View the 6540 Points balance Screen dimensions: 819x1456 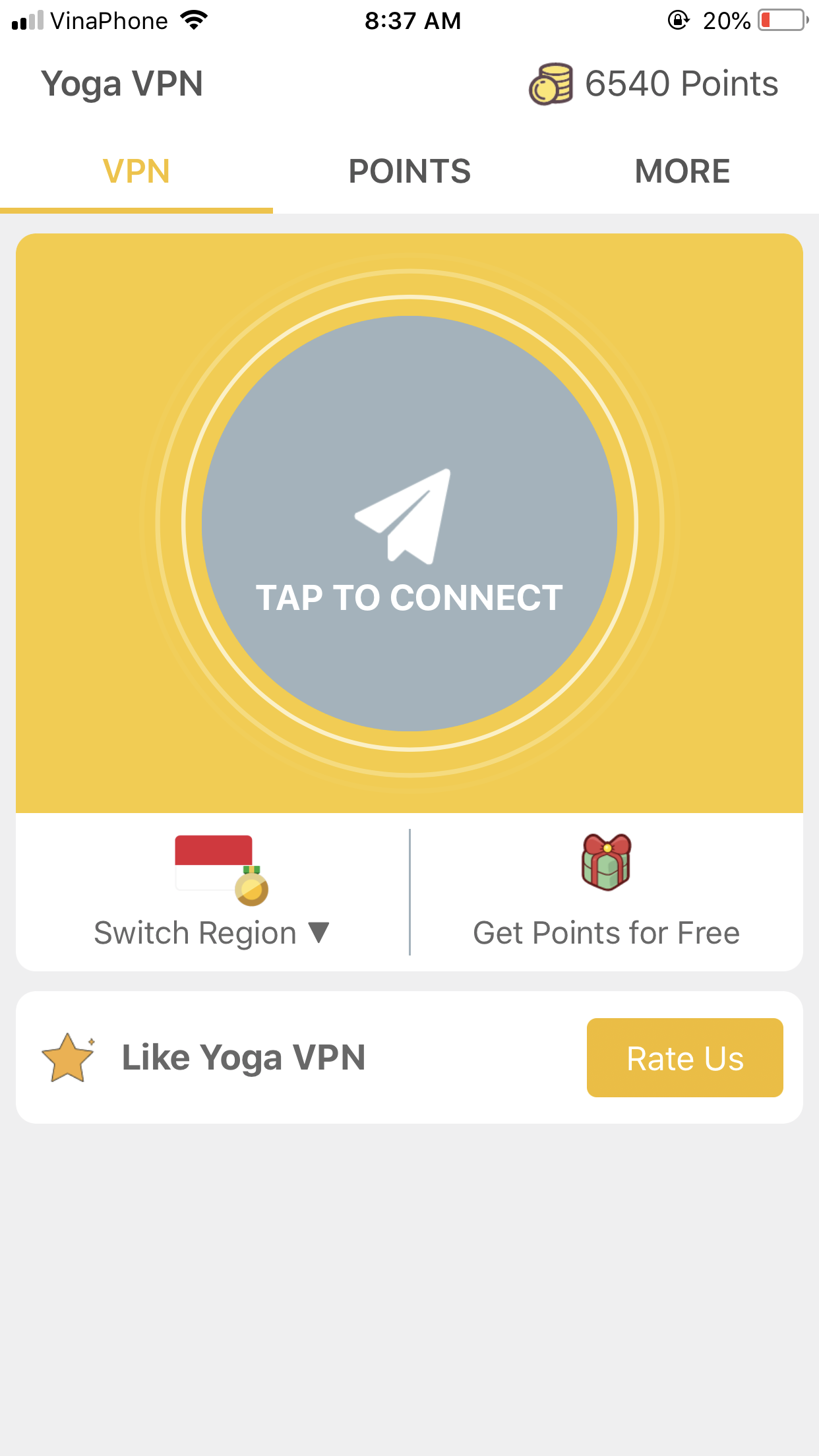[653, 84]
